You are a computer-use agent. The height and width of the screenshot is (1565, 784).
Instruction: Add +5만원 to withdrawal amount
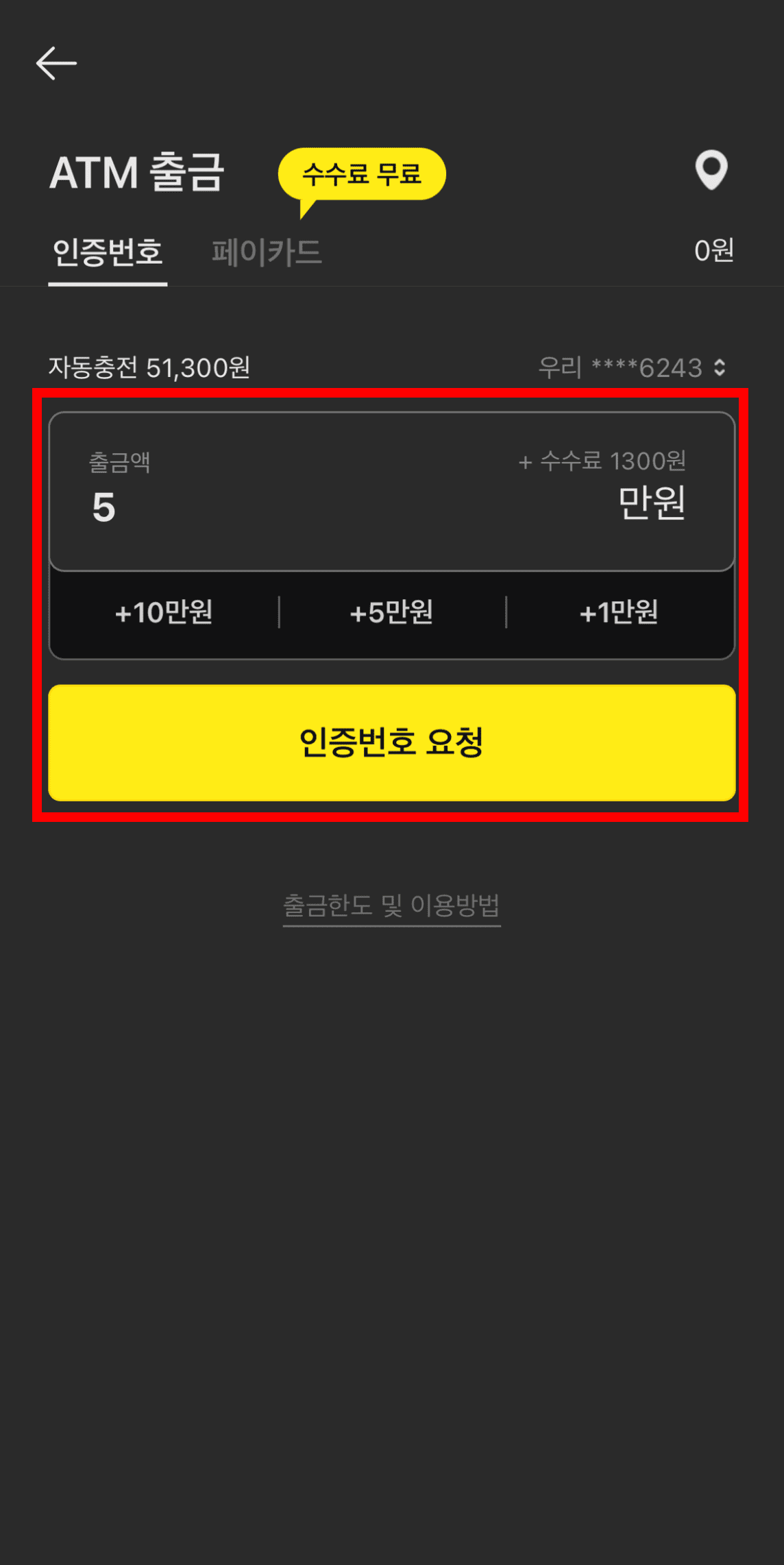click(391, 614)
